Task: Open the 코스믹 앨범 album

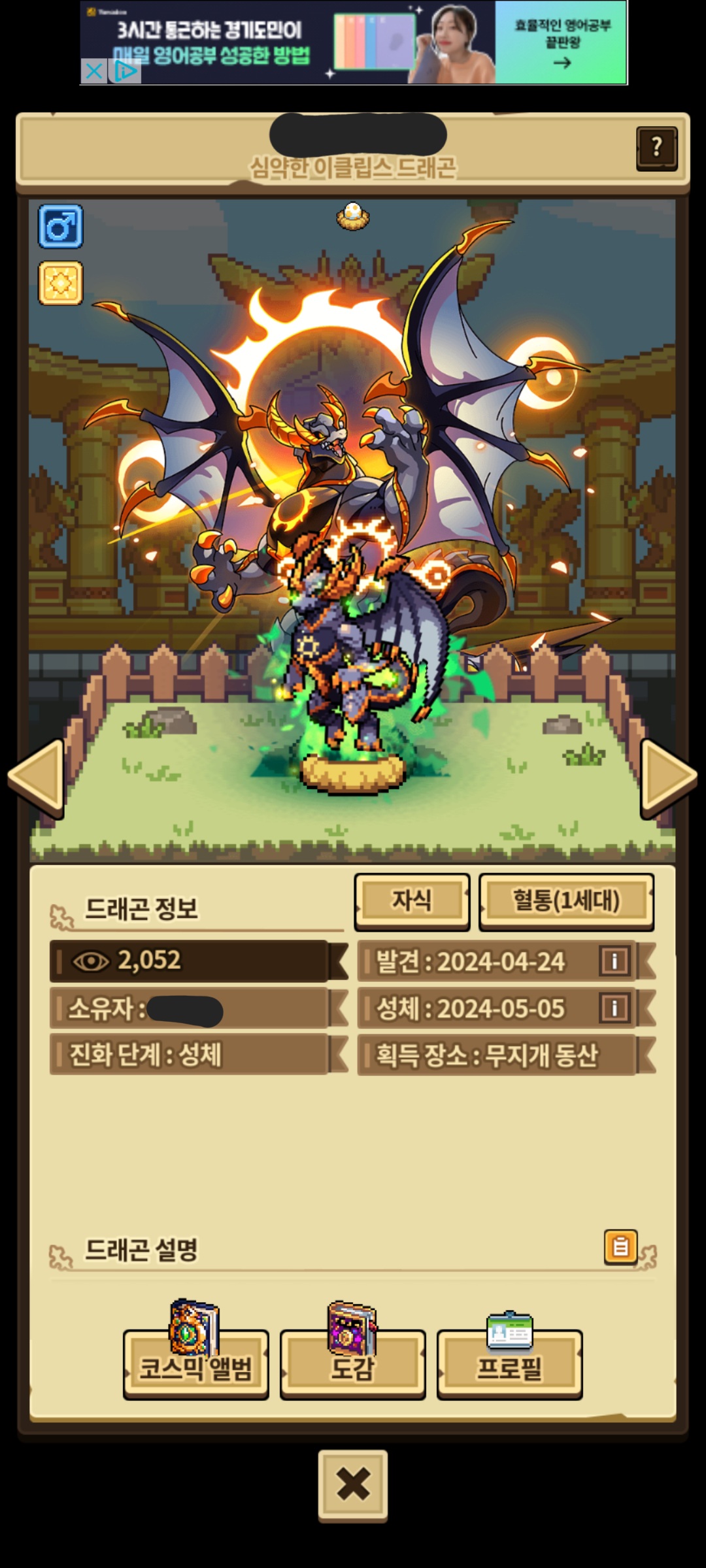Action: coord(195,1367)
